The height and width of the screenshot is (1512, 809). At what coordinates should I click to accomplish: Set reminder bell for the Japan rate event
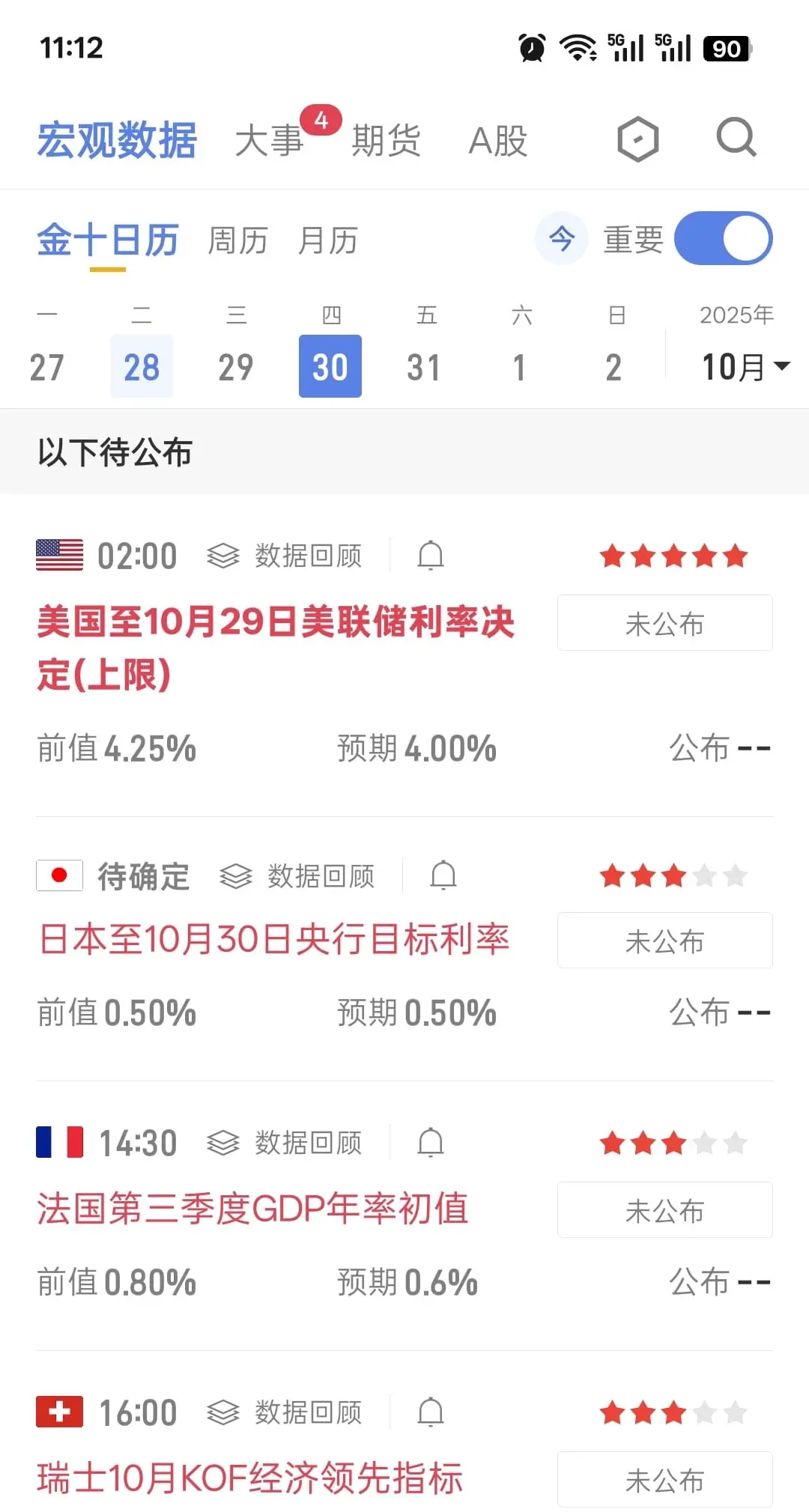[443, 875]
